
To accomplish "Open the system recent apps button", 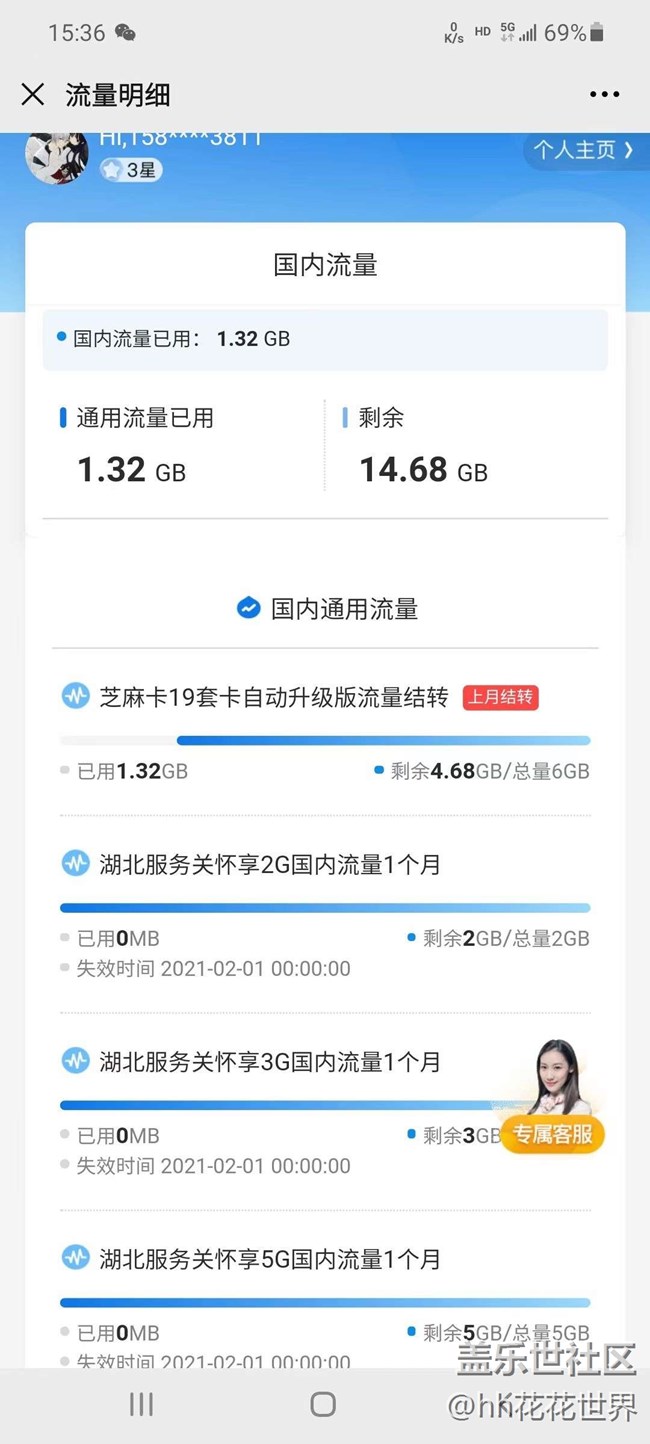I will [141, 1404].
